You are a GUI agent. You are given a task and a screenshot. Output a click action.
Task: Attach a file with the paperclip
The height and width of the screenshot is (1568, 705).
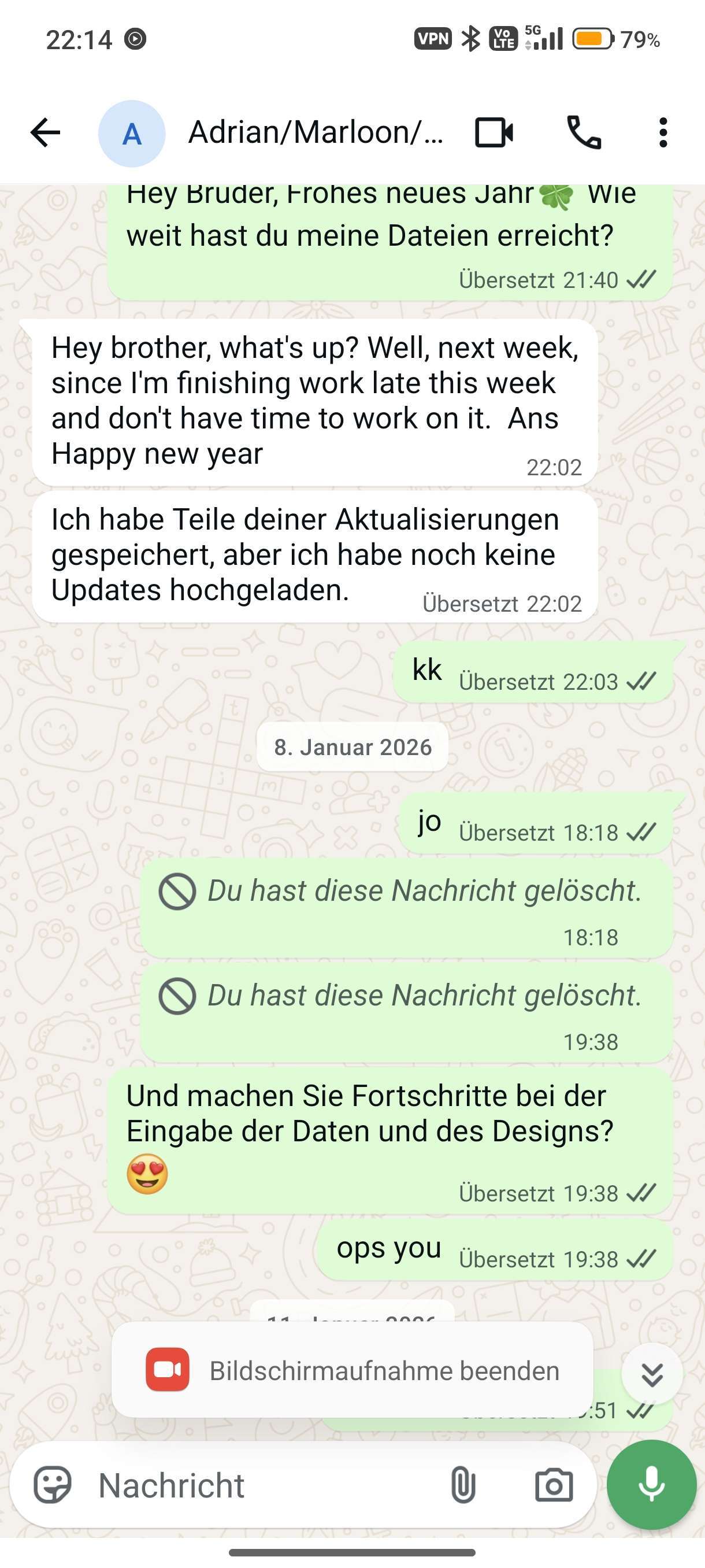pyautogui.click(x=463, y=1485)
